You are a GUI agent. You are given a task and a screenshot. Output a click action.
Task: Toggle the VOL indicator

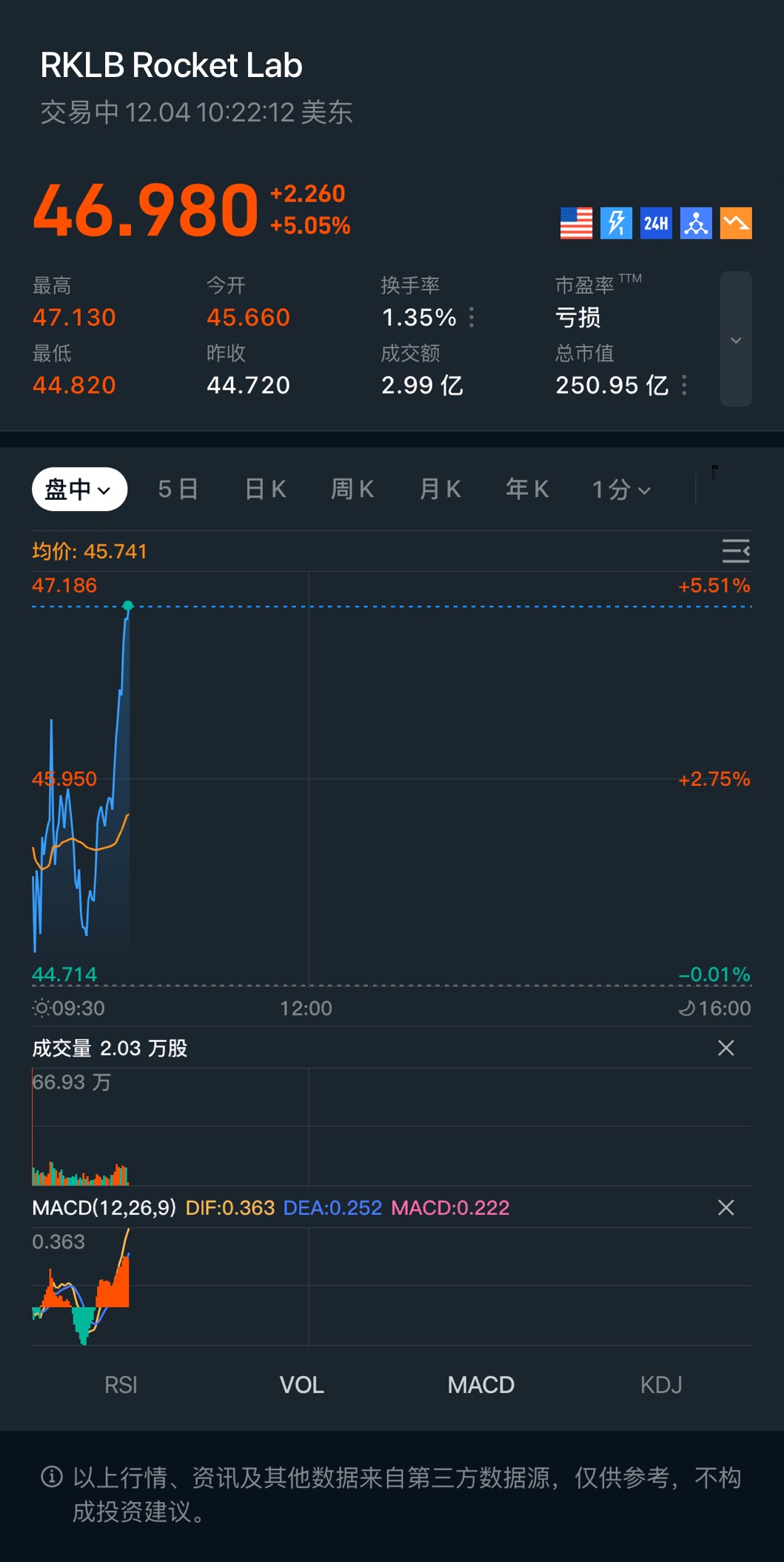tap(301, 1385)
